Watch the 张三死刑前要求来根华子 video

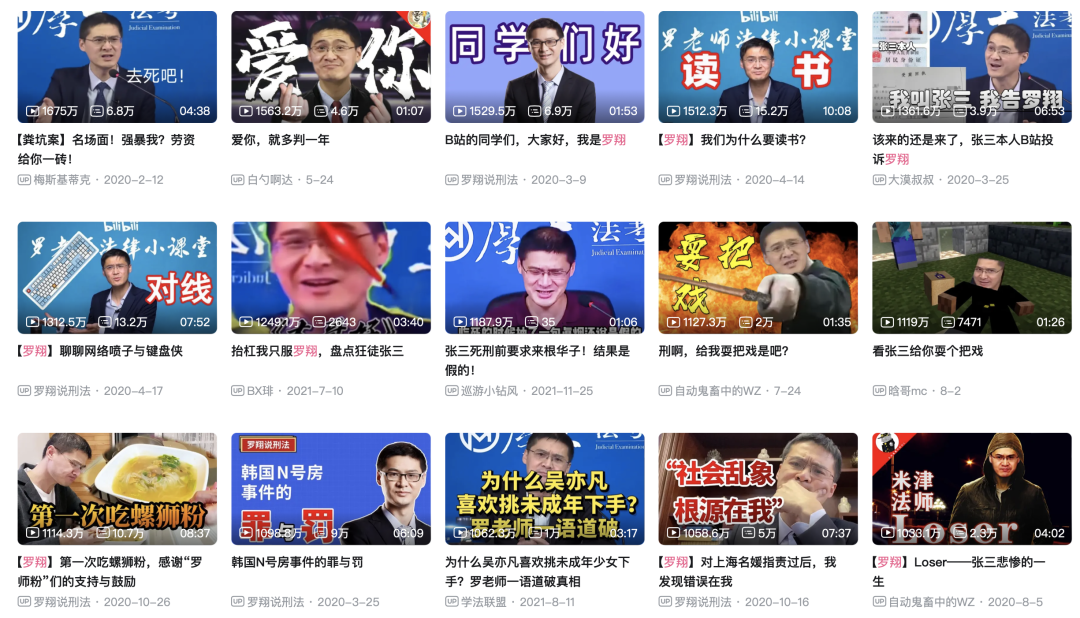pos(544,277)
